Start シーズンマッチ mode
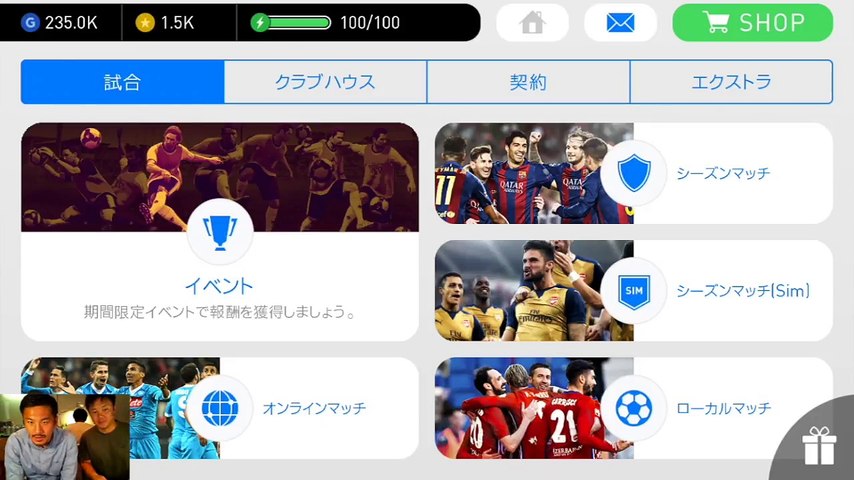 click(x=634, y=174)
